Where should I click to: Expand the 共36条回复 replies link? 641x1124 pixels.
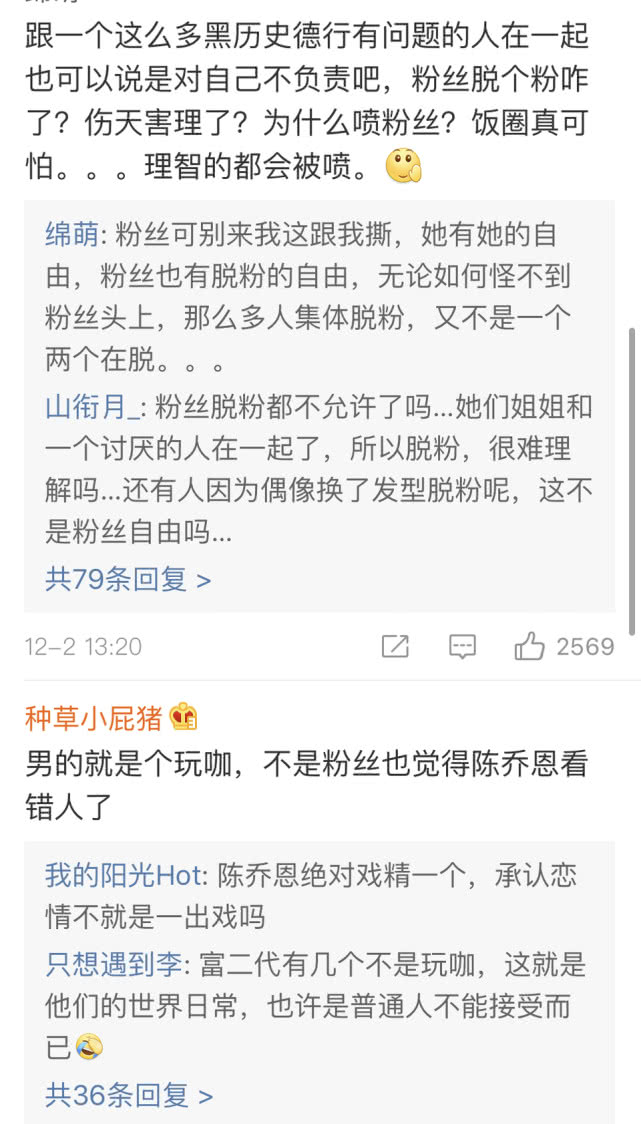point(128,1095)
